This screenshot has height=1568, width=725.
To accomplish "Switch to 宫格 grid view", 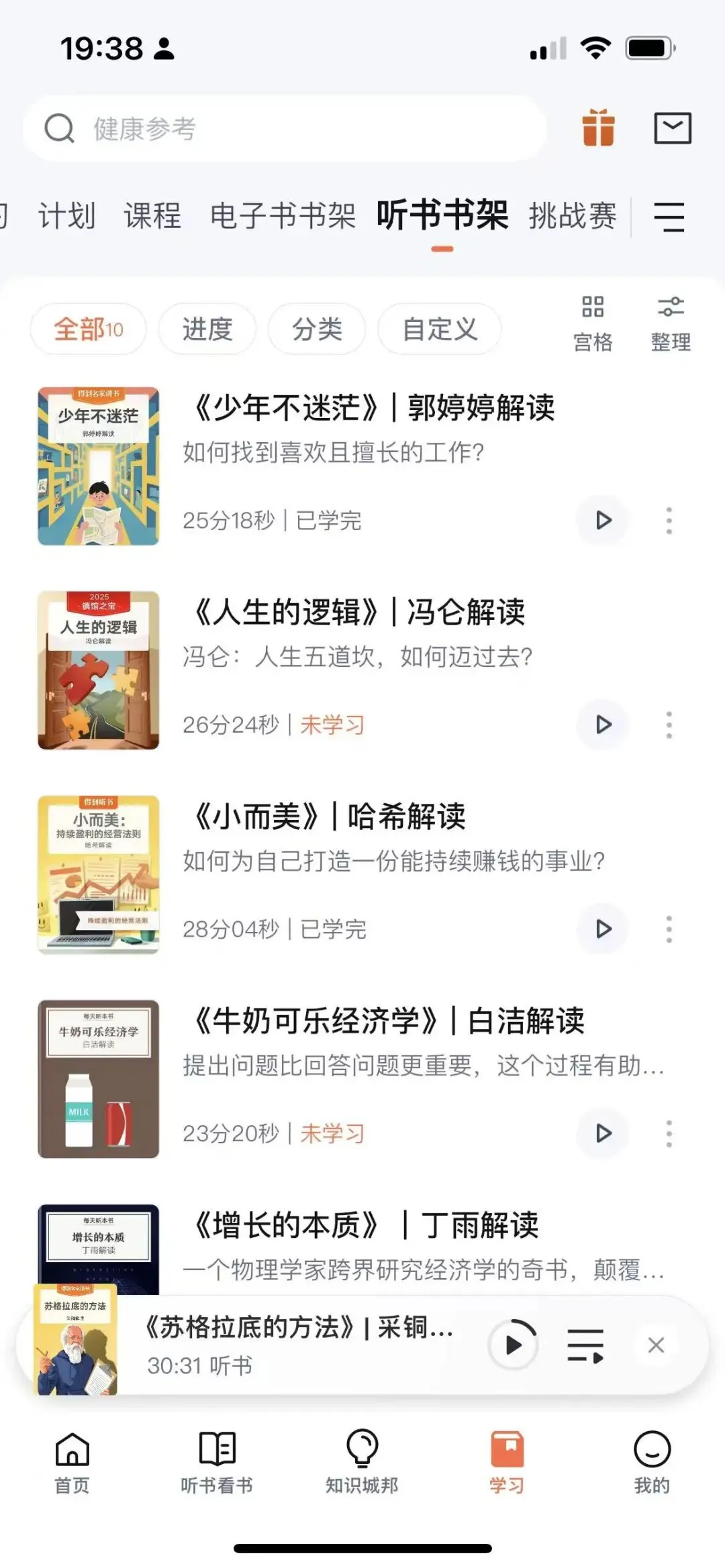I will [x=593, y=324].
